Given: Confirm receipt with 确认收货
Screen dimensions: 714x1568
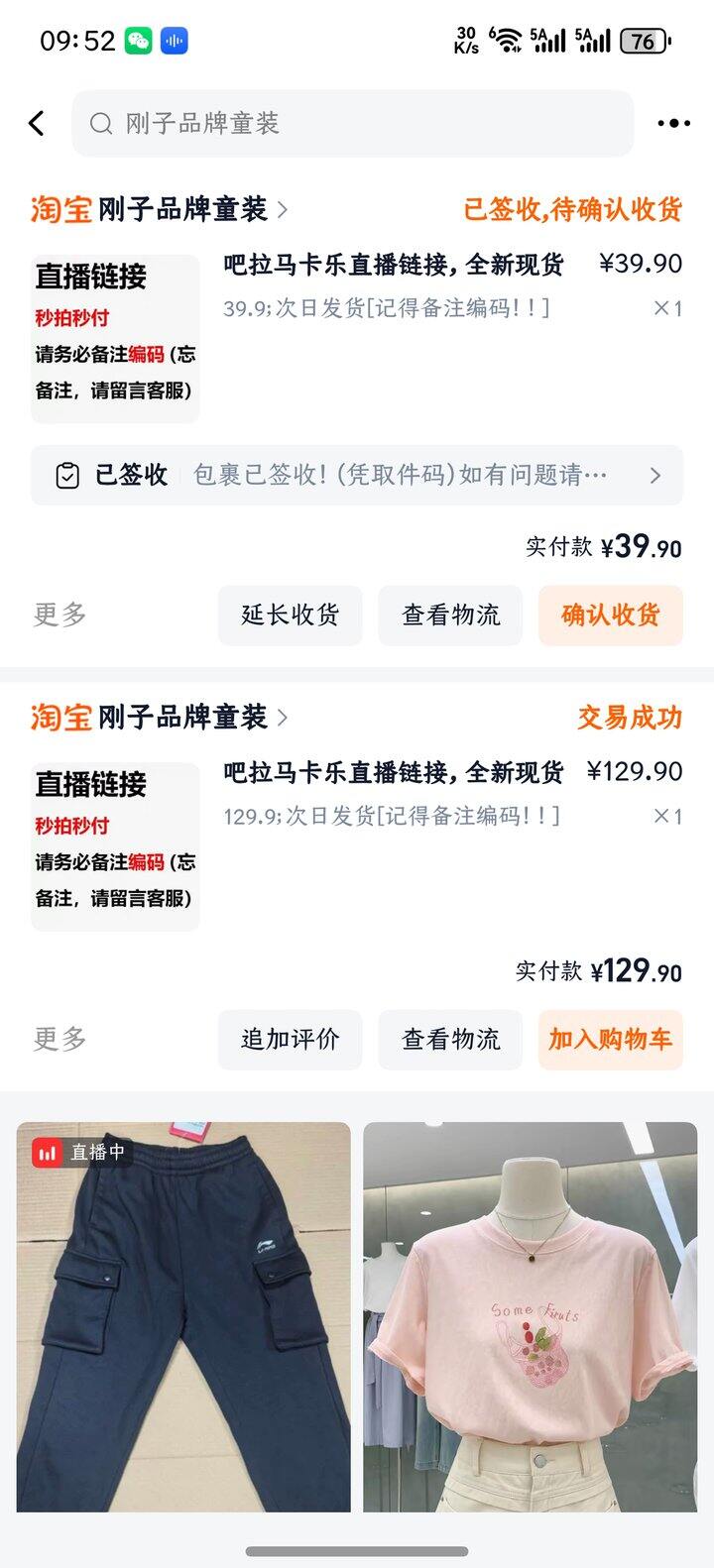Looking at the screenshot, I should tap(610, 616).
